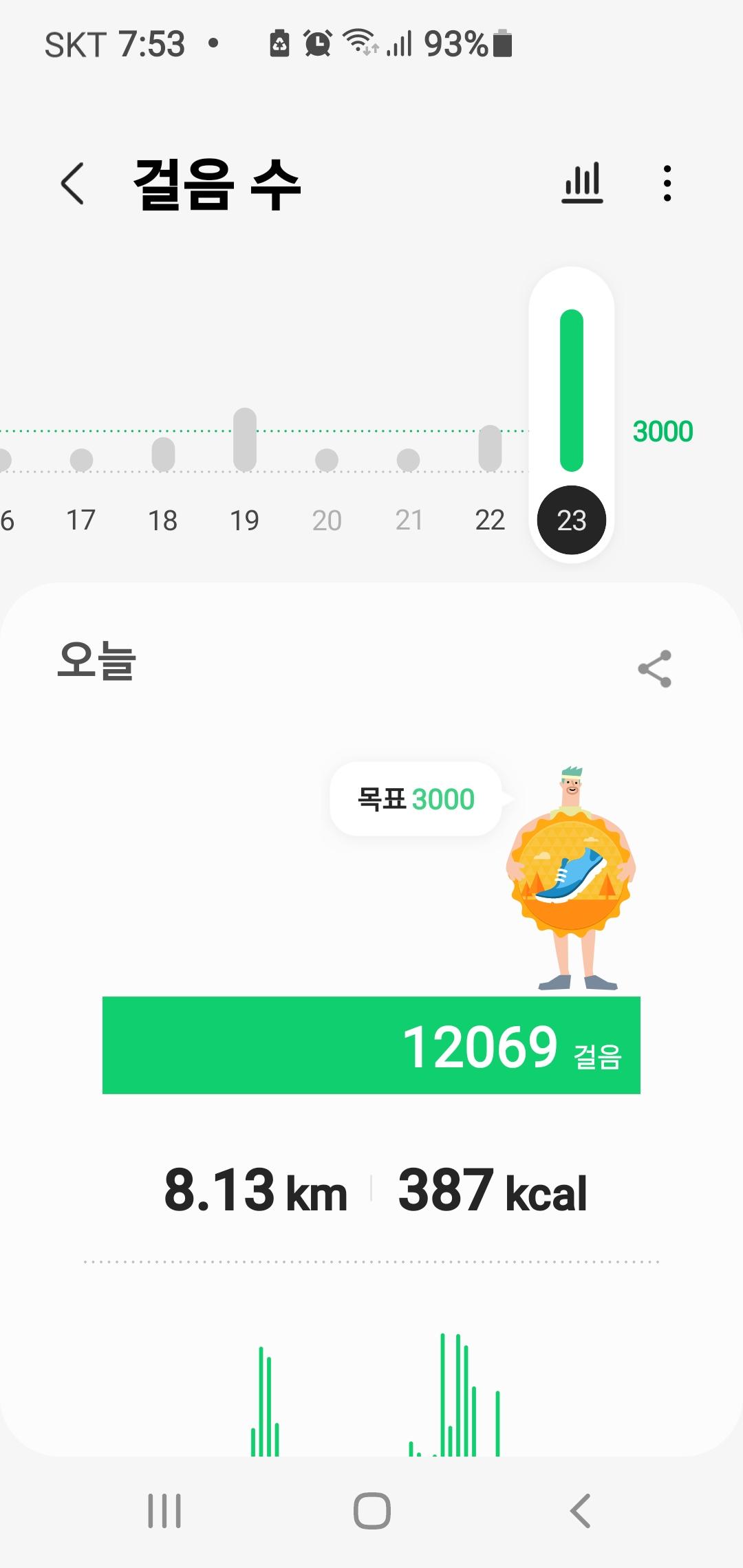This screenshot has width=743, height=1568.
Task: Open the step trends chart icon
Action: (582, 184)
